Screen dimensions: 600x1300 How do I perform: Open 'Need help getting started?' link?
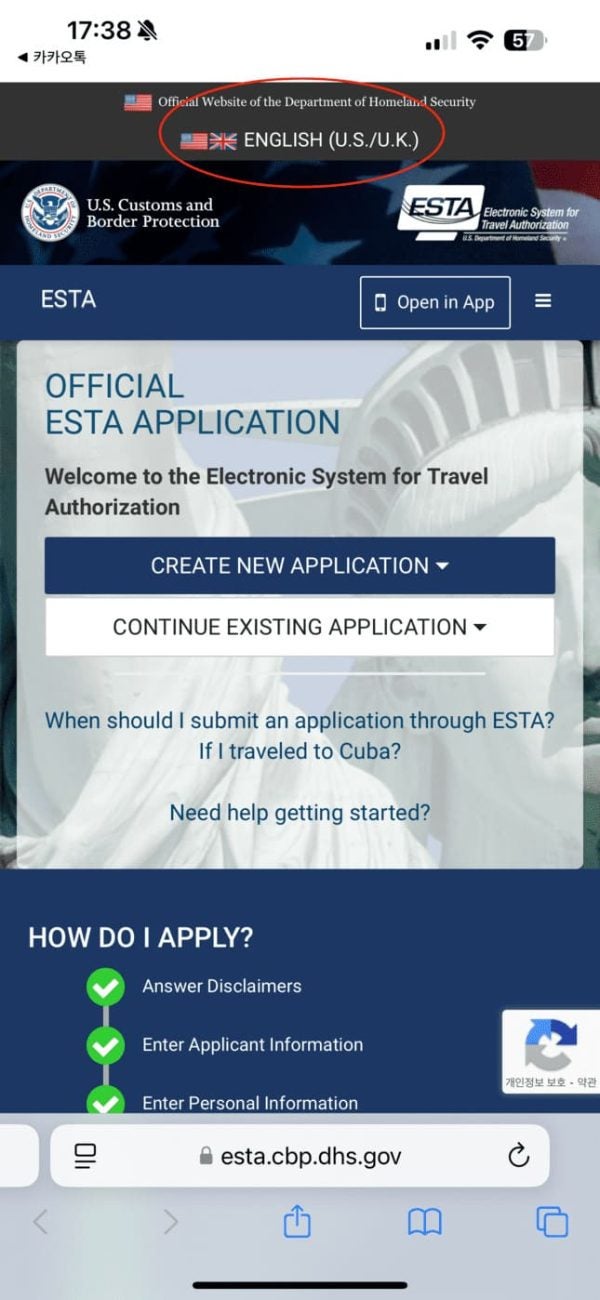tap(300, 812)
